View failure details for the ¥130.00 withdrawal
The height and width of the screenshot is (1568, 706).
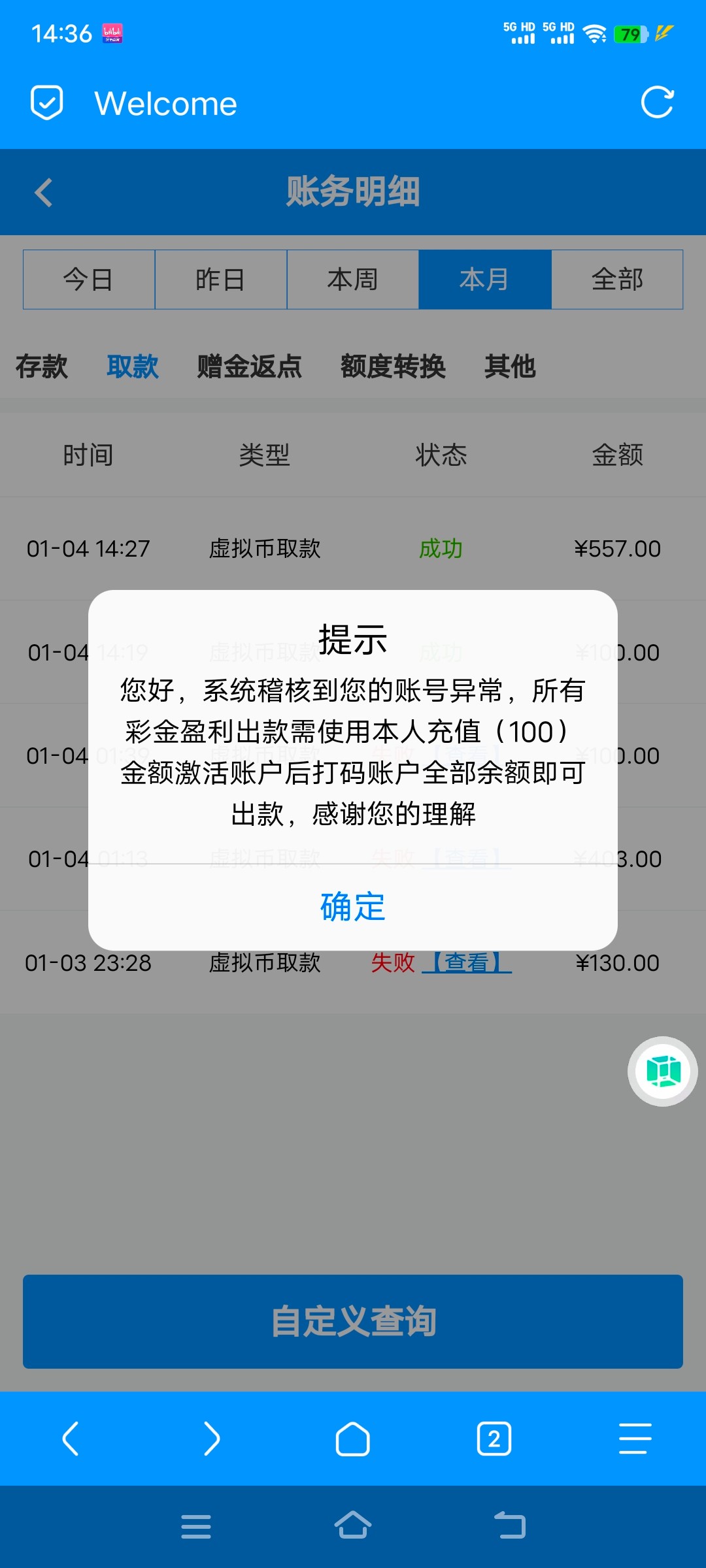[467, 963]
